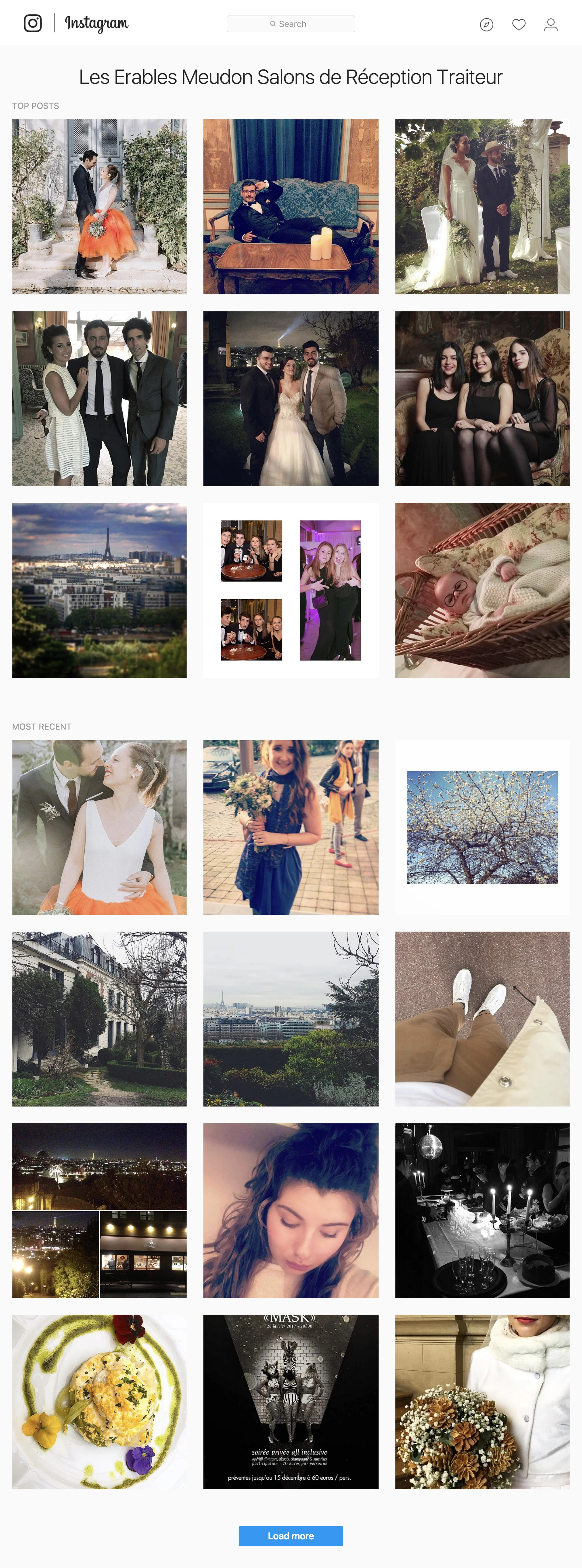The image size is (582, 1568).
Task: Load more posts
Action: [x=291, y=1536]
